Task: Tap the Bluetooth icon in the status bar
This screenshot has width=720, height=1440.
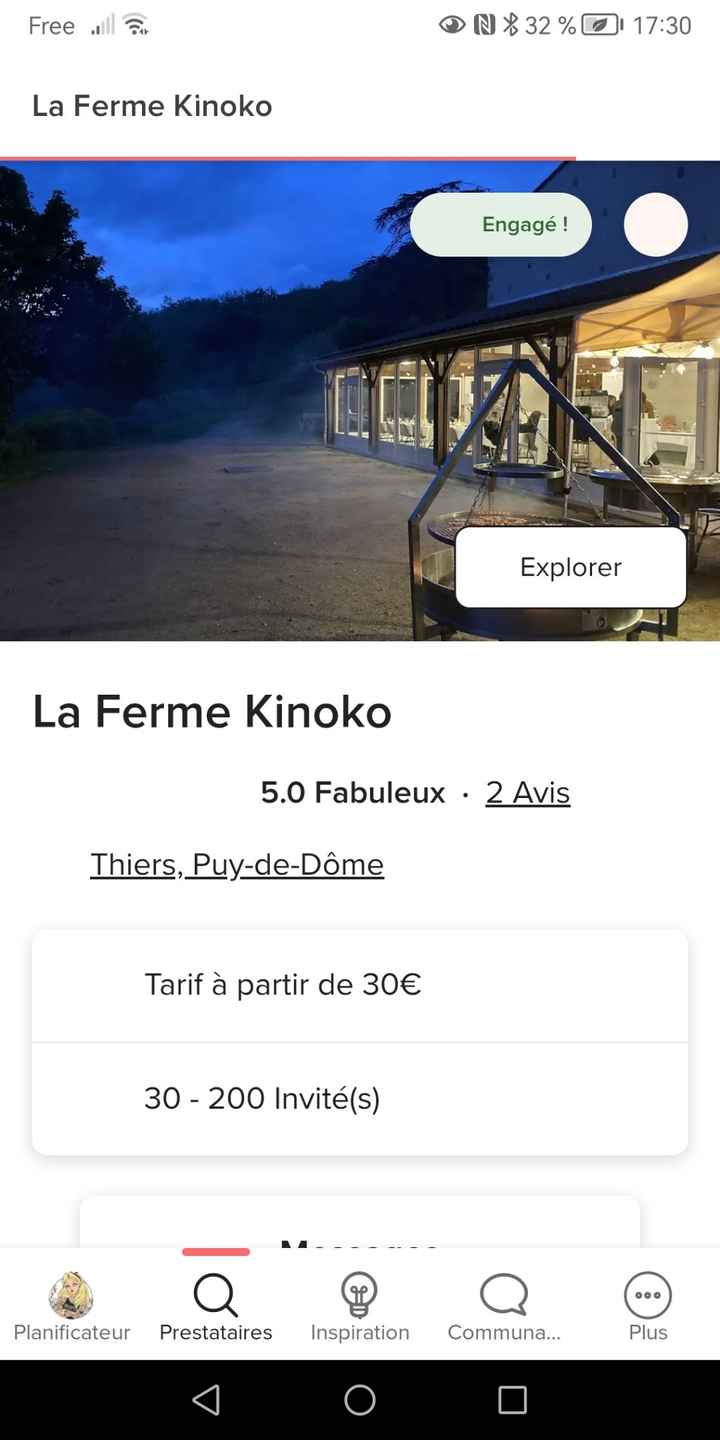Action: 512,26
